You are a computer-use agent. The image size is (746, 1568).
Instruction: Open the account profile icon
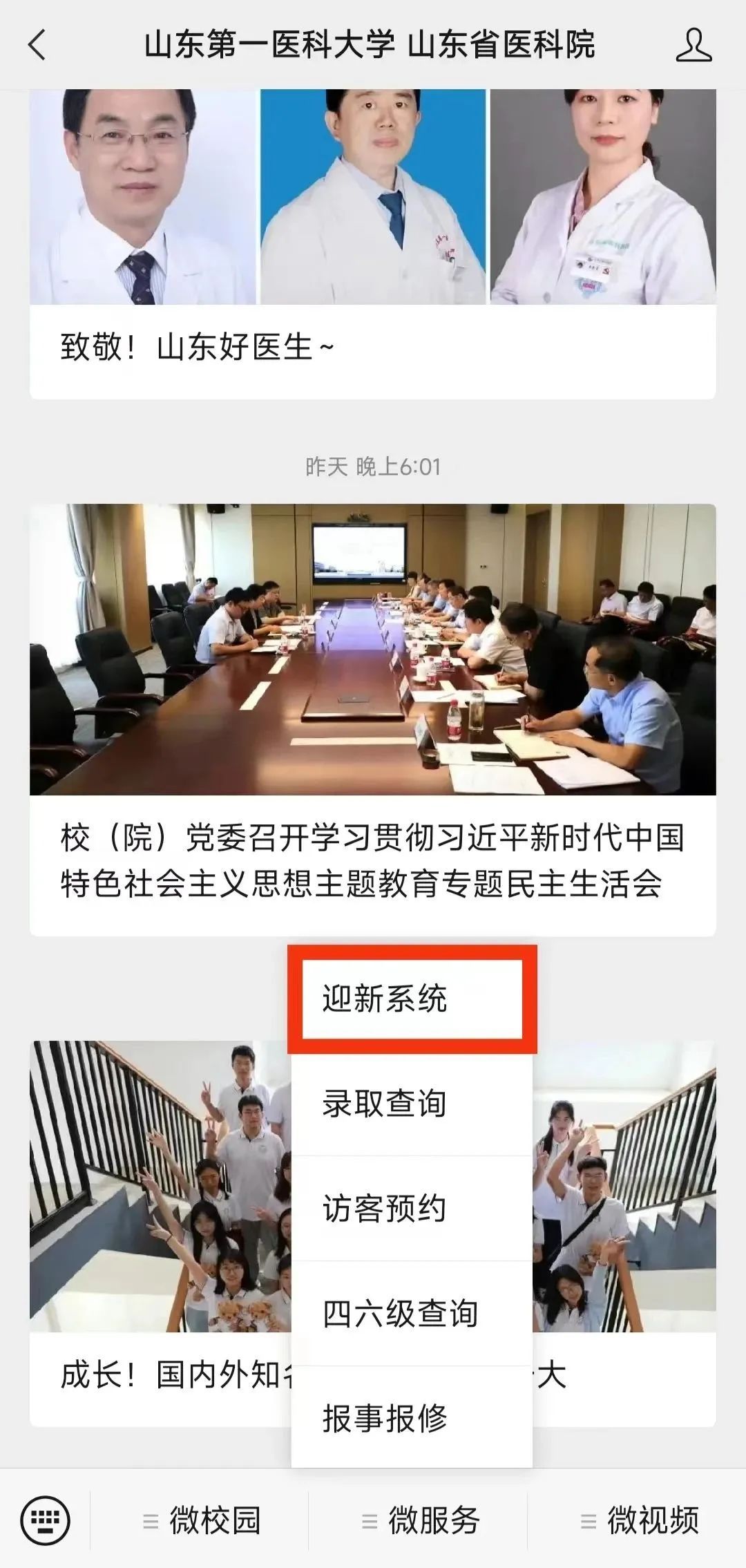[x=693, y=46]
